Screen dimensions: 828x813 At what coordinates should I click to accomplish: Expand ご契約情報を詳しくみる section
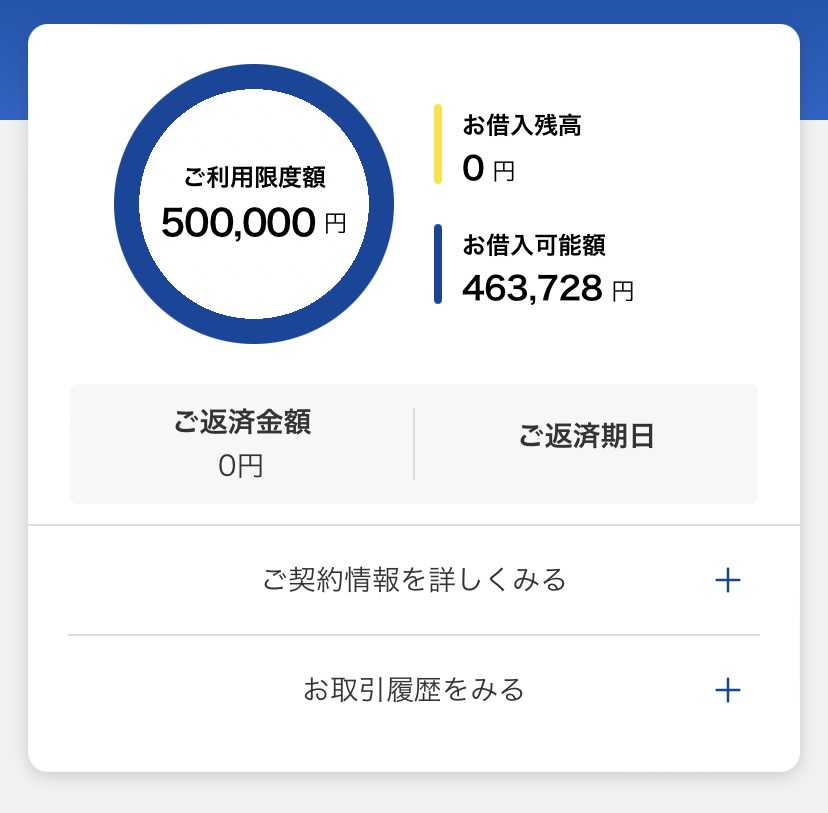point(413,580)
